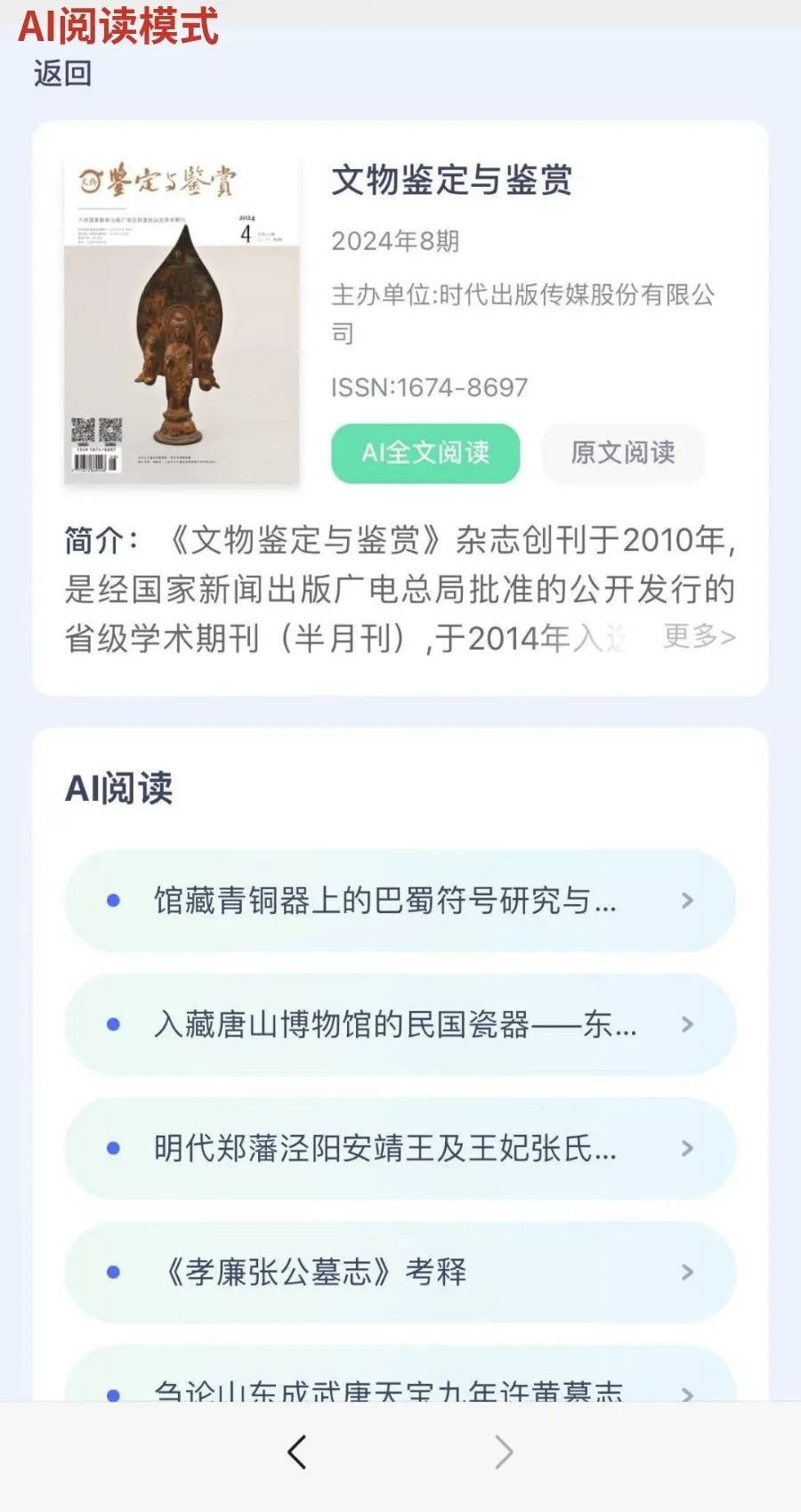Open article 馆藏青铜器上的巴蜀符号研究与…

pos(400,901)
